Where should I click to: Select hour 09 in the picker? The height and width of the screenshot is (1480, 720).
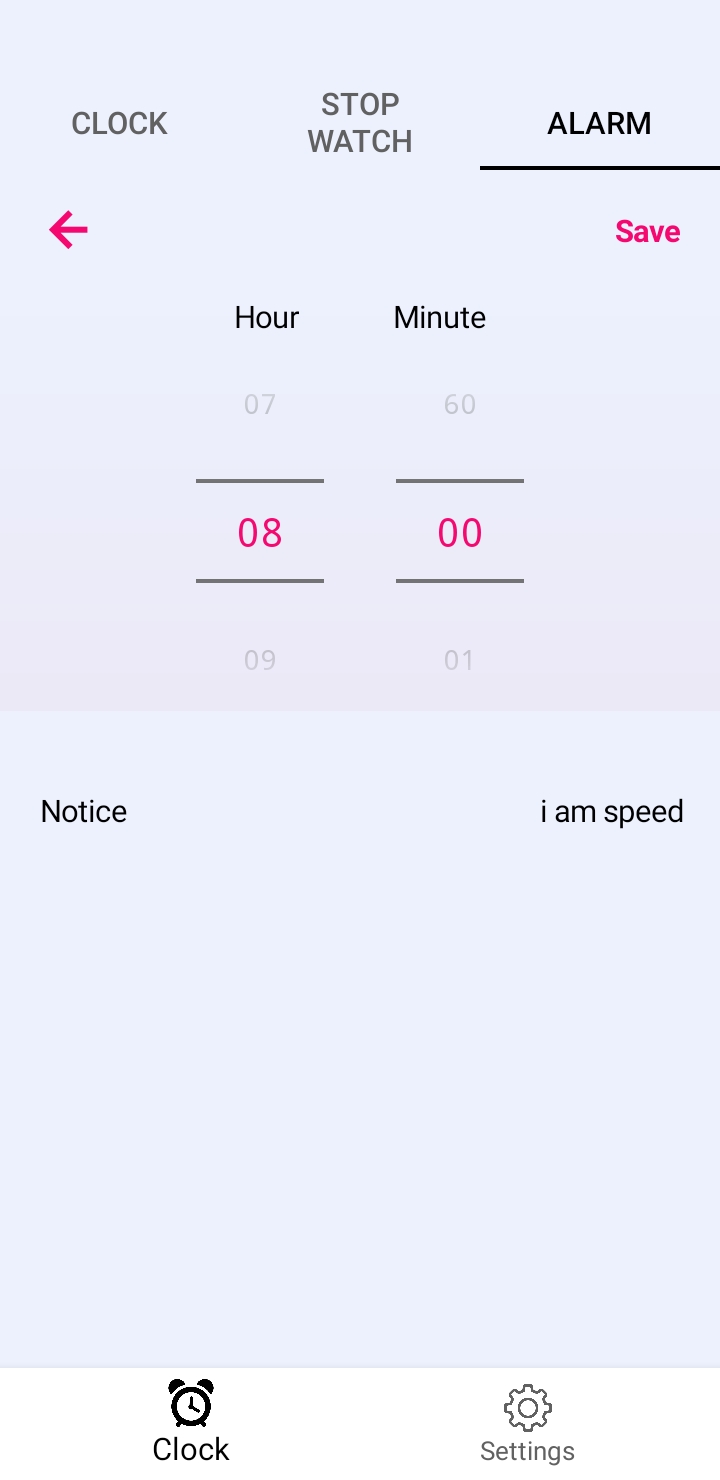(x=260, y=660)
